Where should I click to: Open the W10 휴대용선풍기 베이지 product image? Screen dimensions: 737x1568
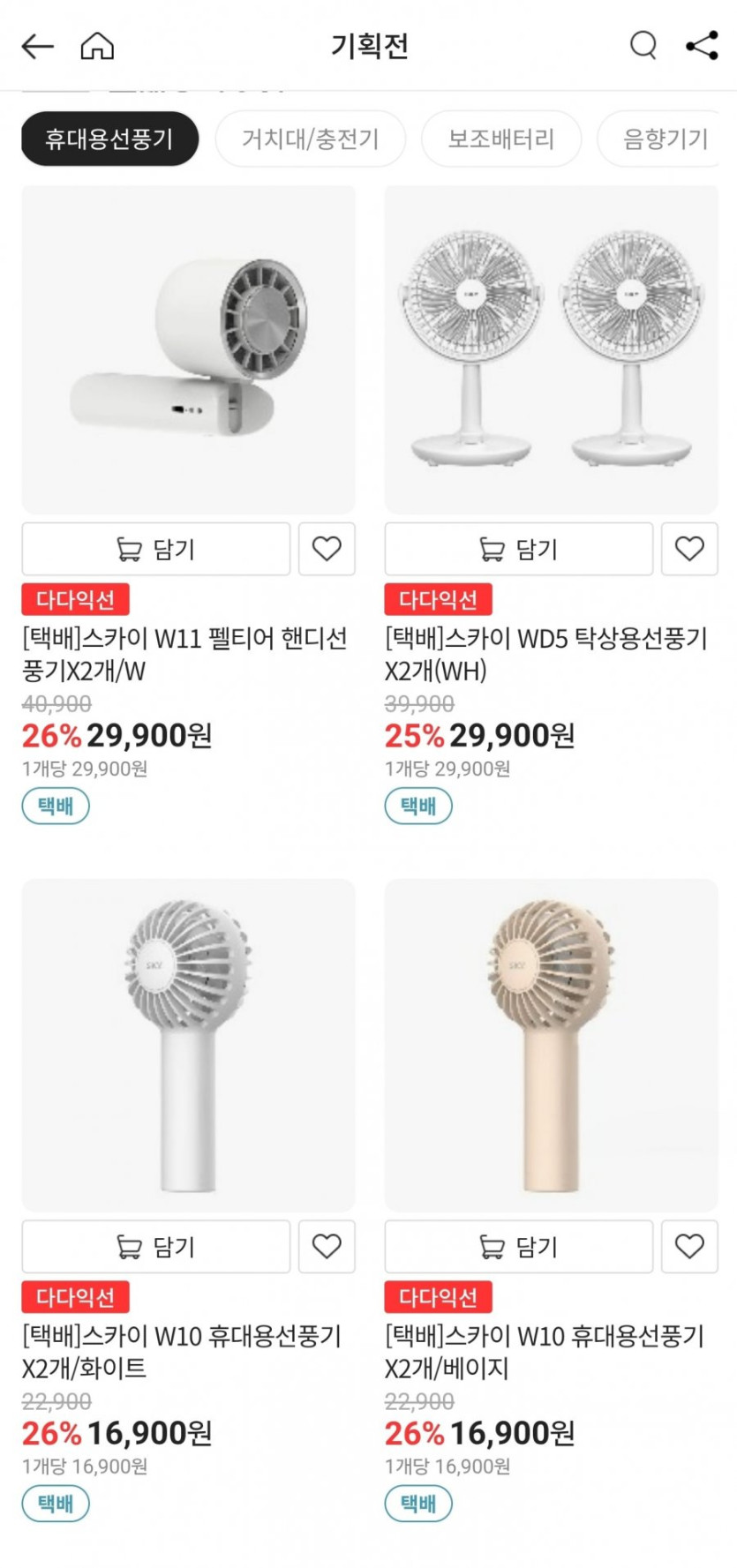pos(551,1045)
